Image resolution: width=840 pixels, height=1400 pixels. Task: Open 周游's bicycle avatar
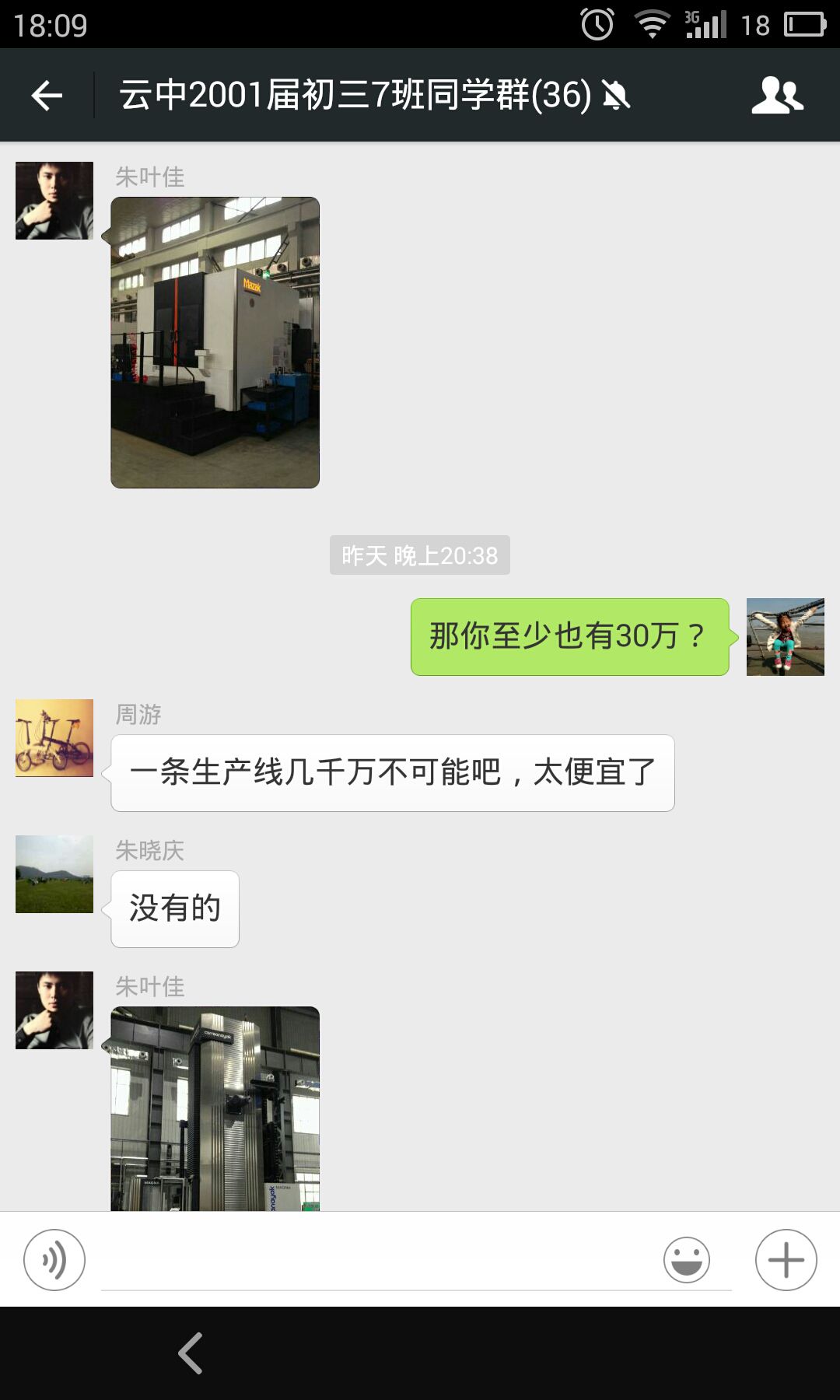(x=54, y=737)
